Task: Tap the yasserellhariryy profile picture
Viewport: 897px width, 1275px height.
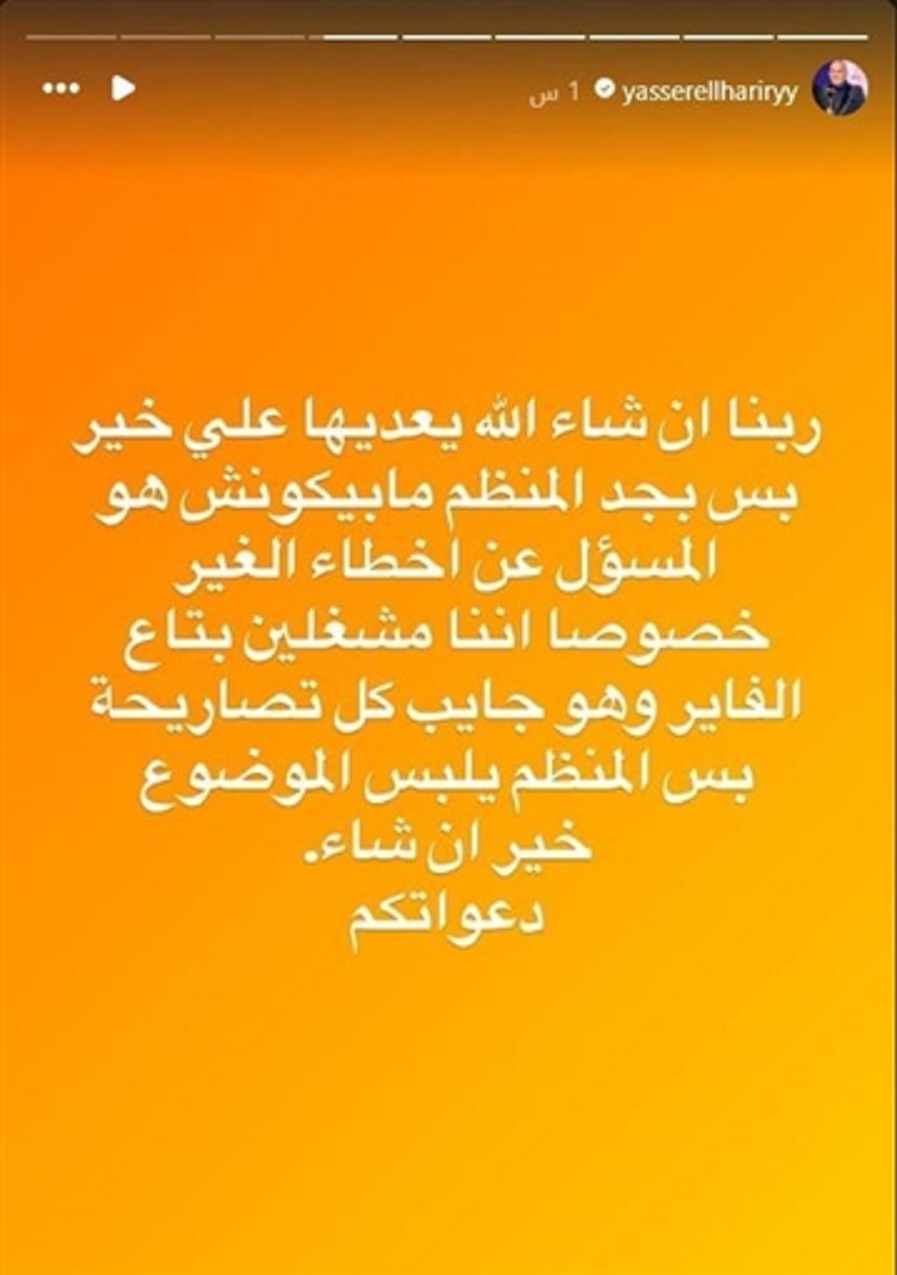Action: pos(838,90)
